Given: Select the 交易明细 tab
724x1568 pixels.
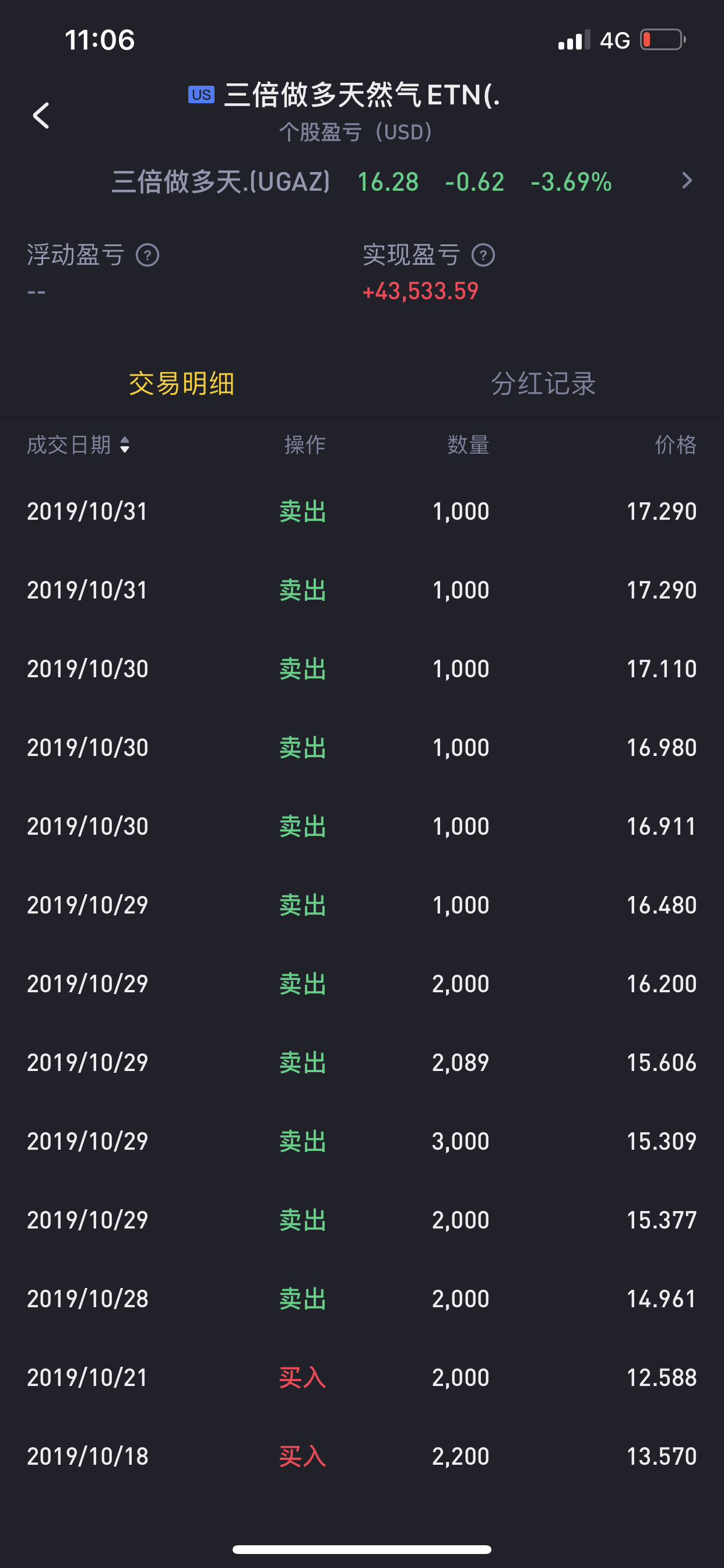Looking at the screenshot, I should (x=181, y=383).
